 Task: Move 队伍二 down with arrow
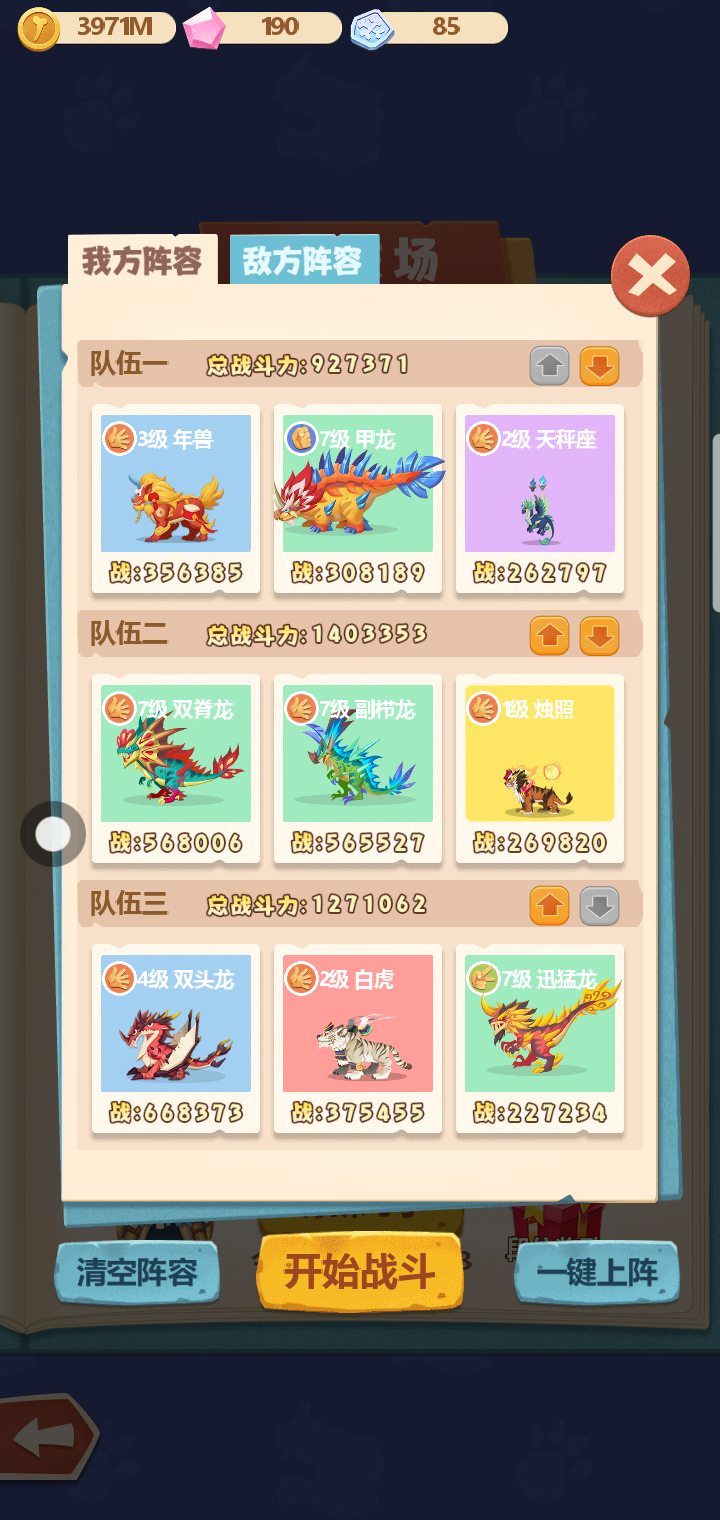pos(599,636)
